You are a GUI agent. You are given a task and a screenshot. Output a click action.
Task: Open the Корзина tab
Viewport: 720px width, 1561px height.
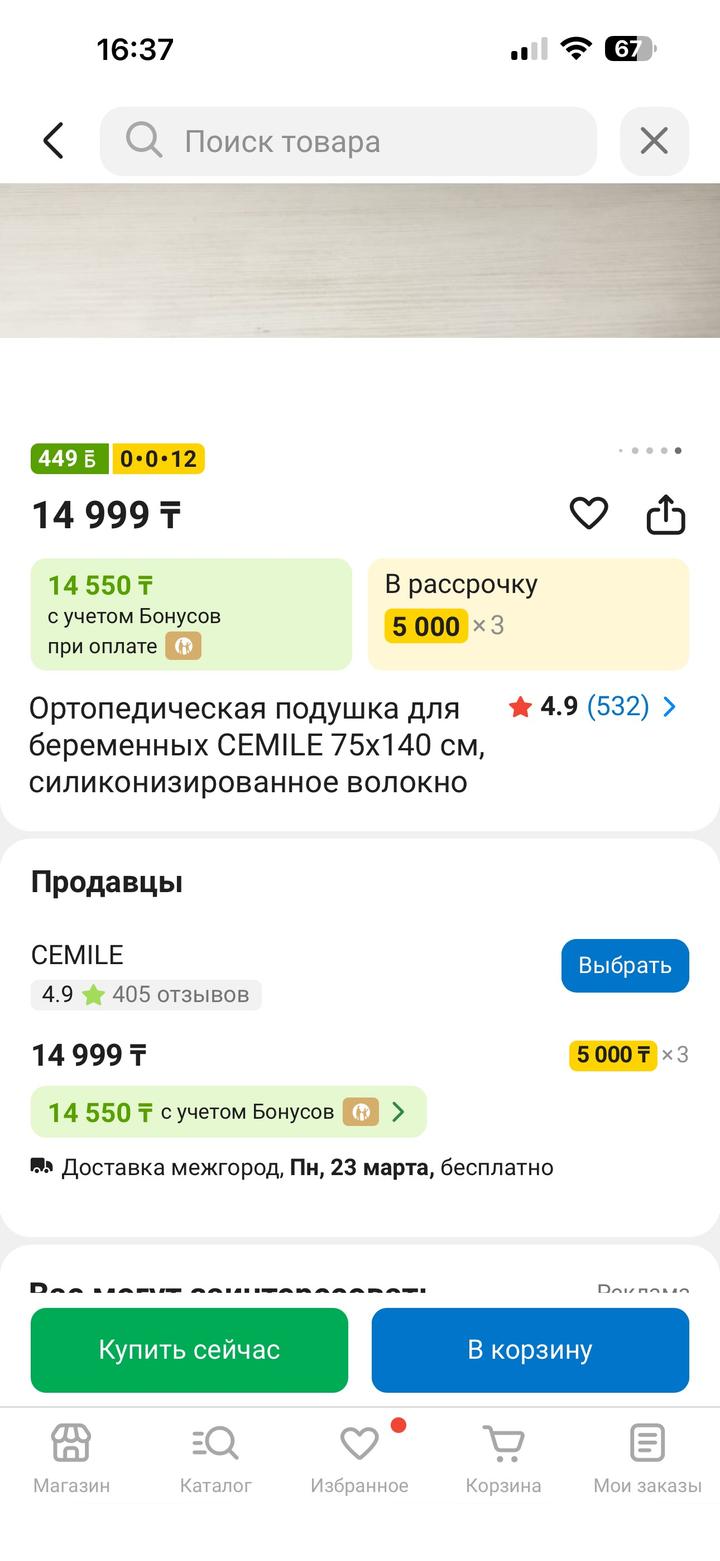503,1458
